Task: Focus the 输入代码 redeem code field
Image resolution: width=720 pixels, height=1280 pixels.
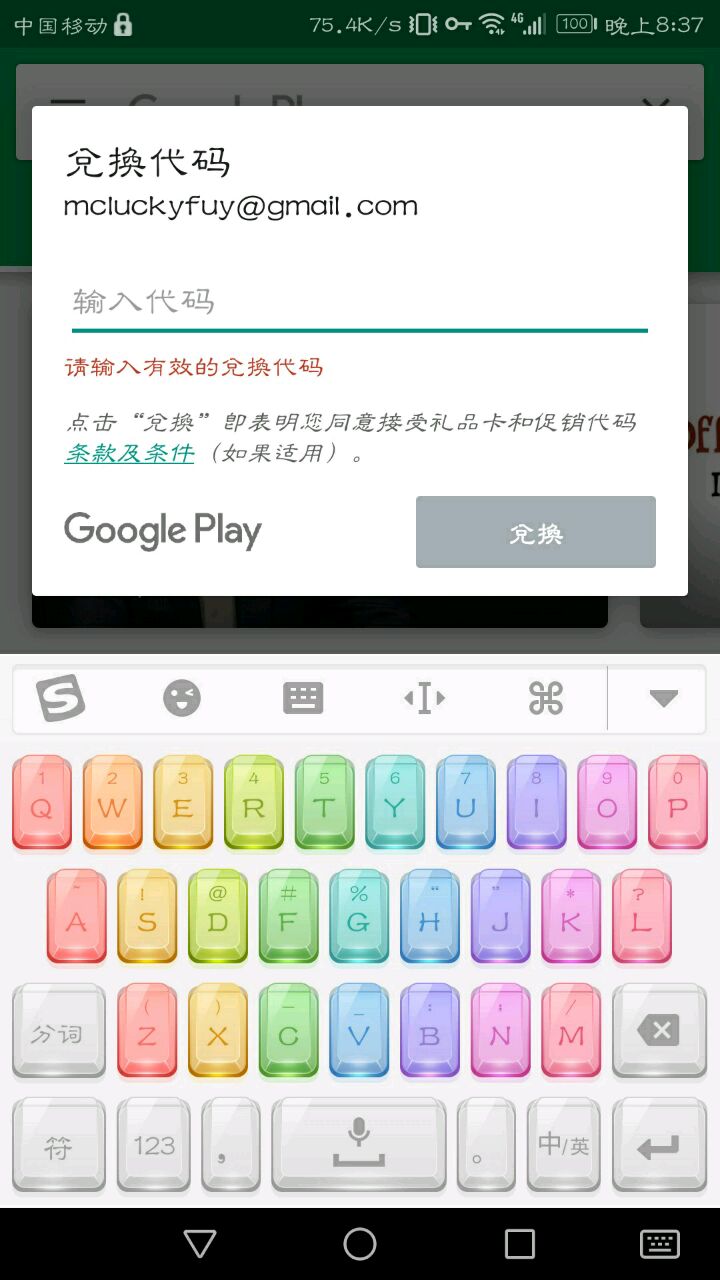Action: click(360, 302)
